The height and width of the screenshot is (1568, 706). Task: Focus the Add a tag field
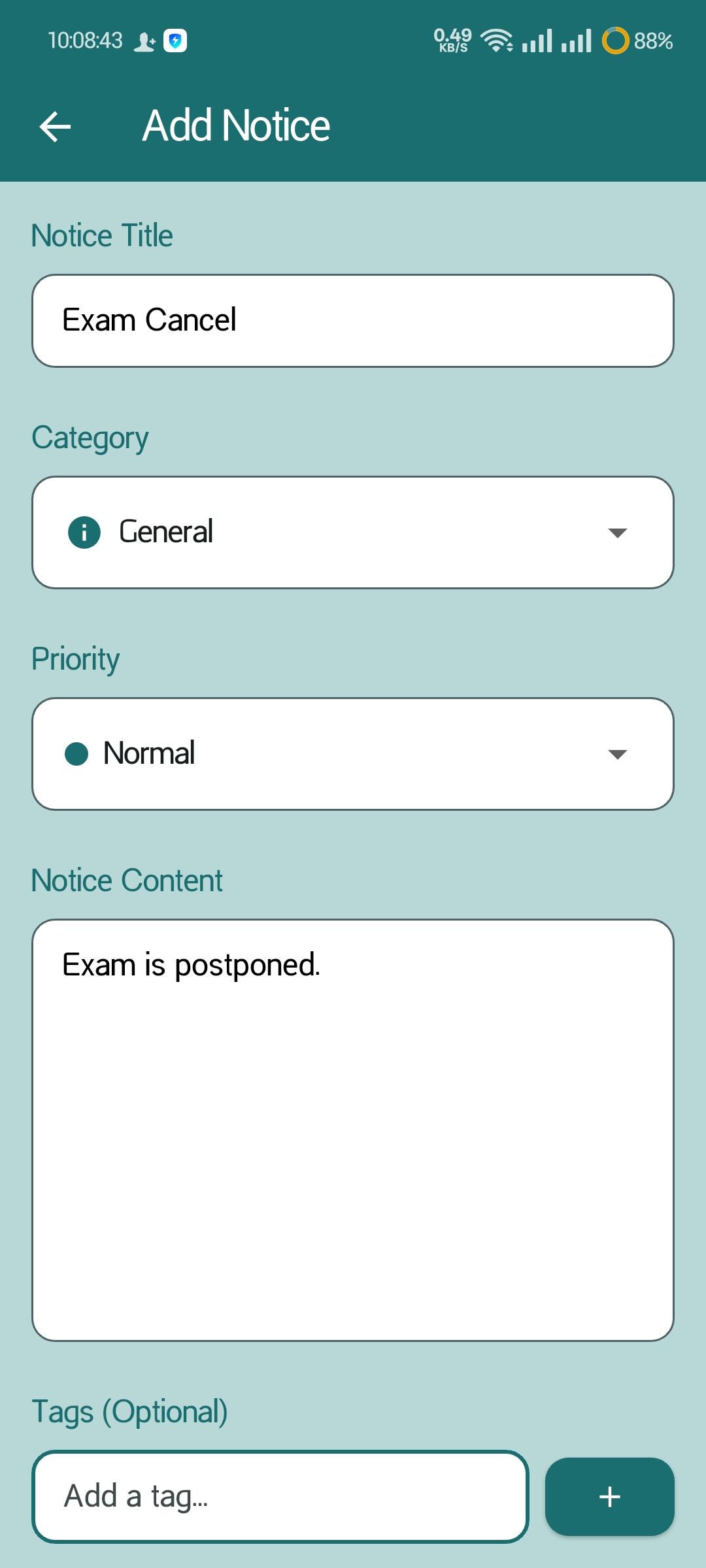click(x=280, y=1497)
